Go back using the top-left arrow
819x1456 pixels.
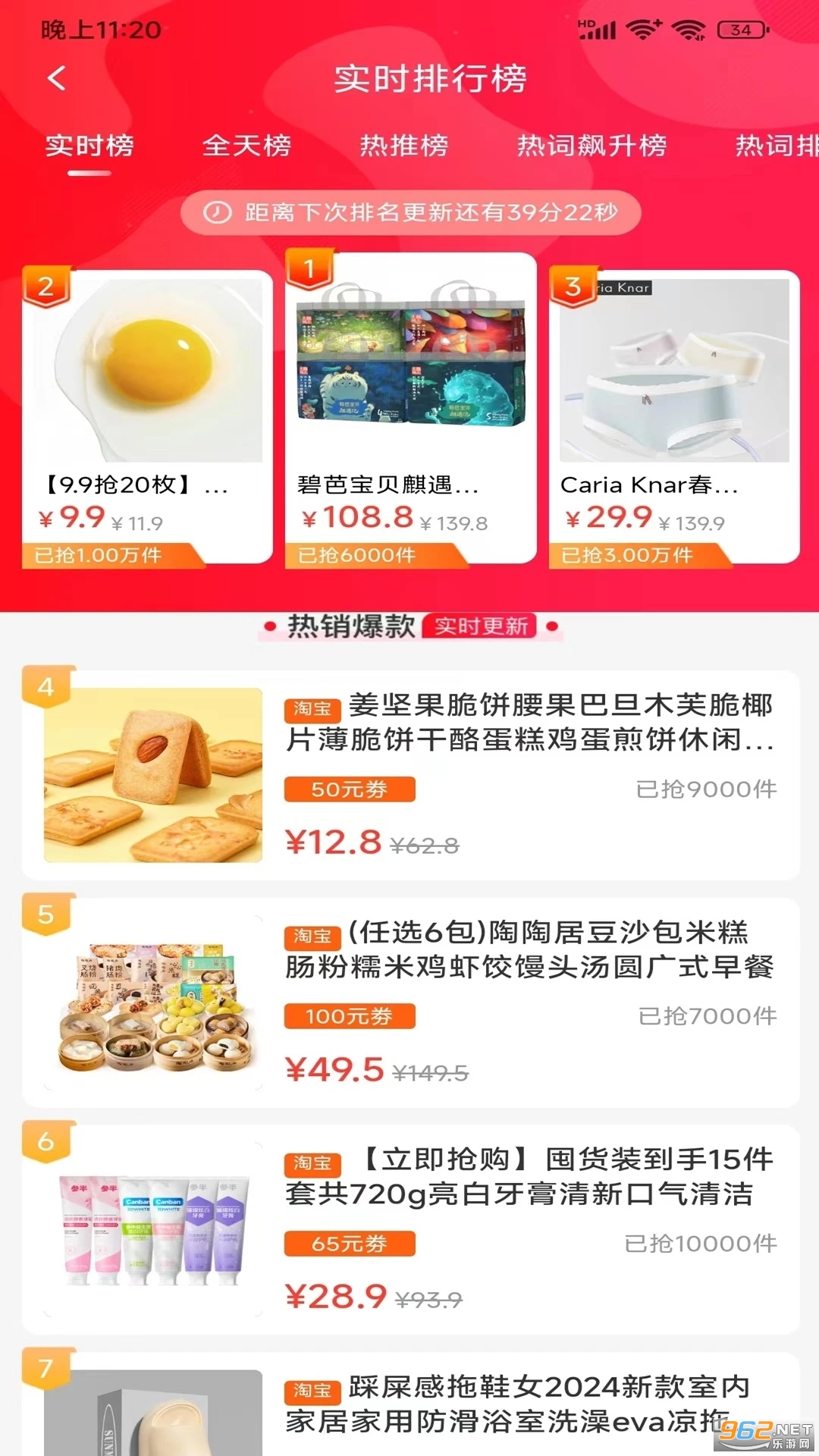tap(57, 78)
